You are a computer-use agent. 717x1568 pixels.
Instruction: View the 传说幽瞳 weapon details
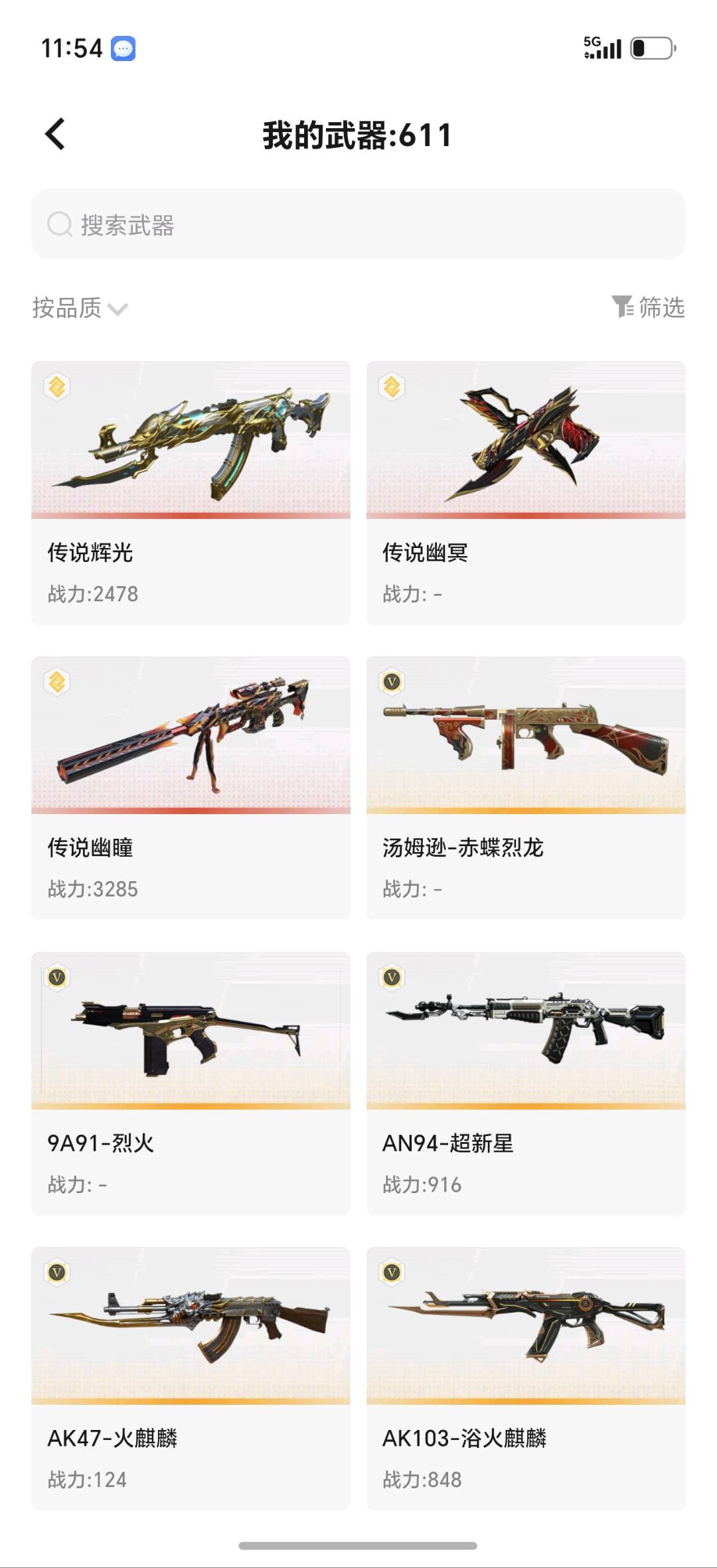click(191, 788)
